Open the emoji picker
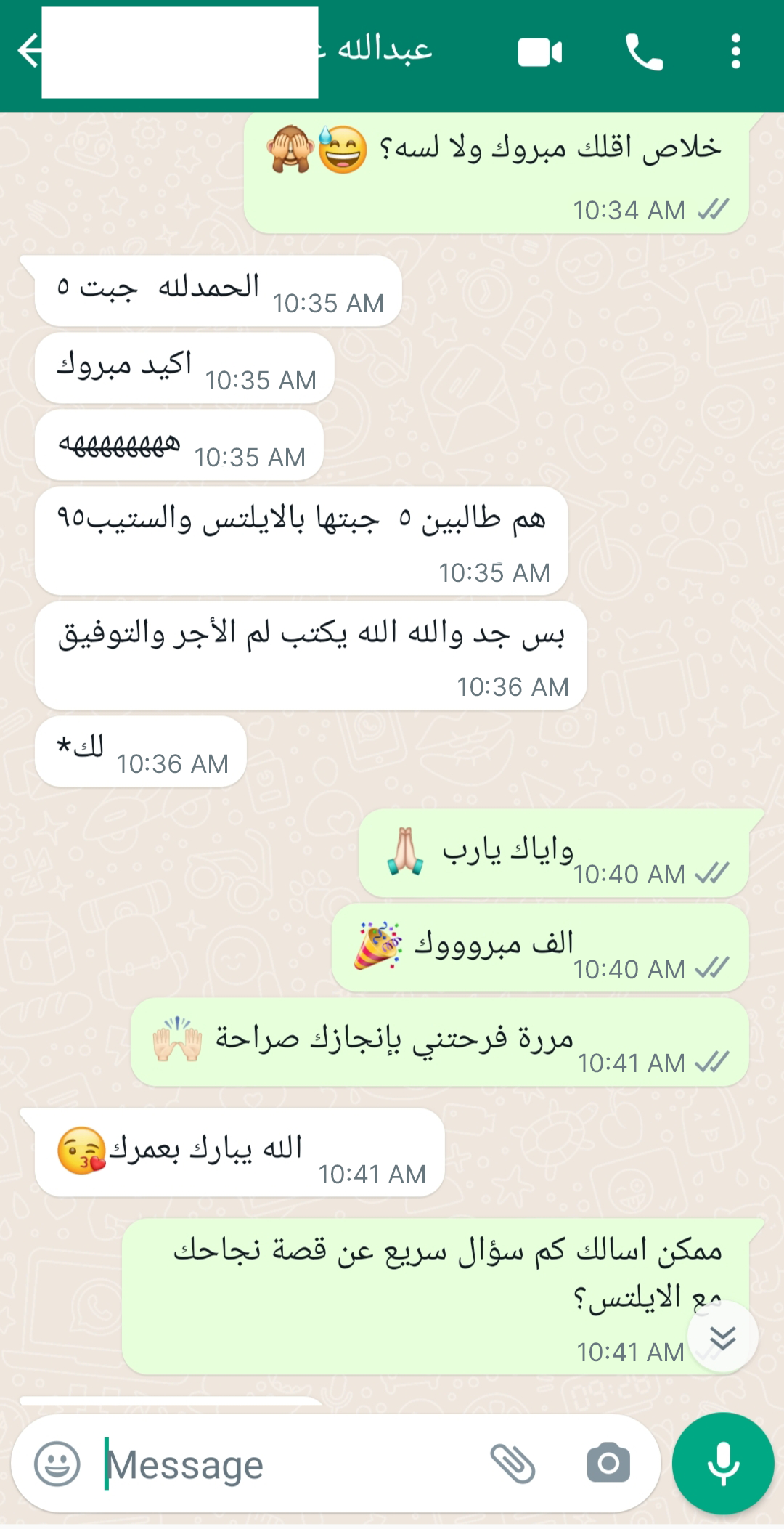 tap(57, 1464)
